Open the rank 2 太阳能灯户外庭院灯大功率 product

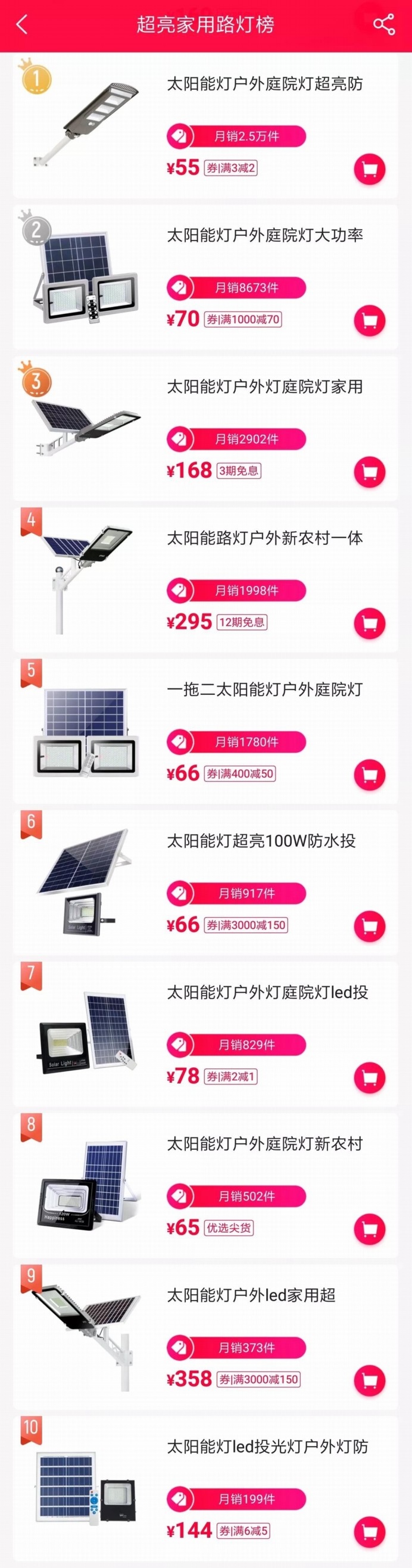pyautogui.click(x=264, y=236)
